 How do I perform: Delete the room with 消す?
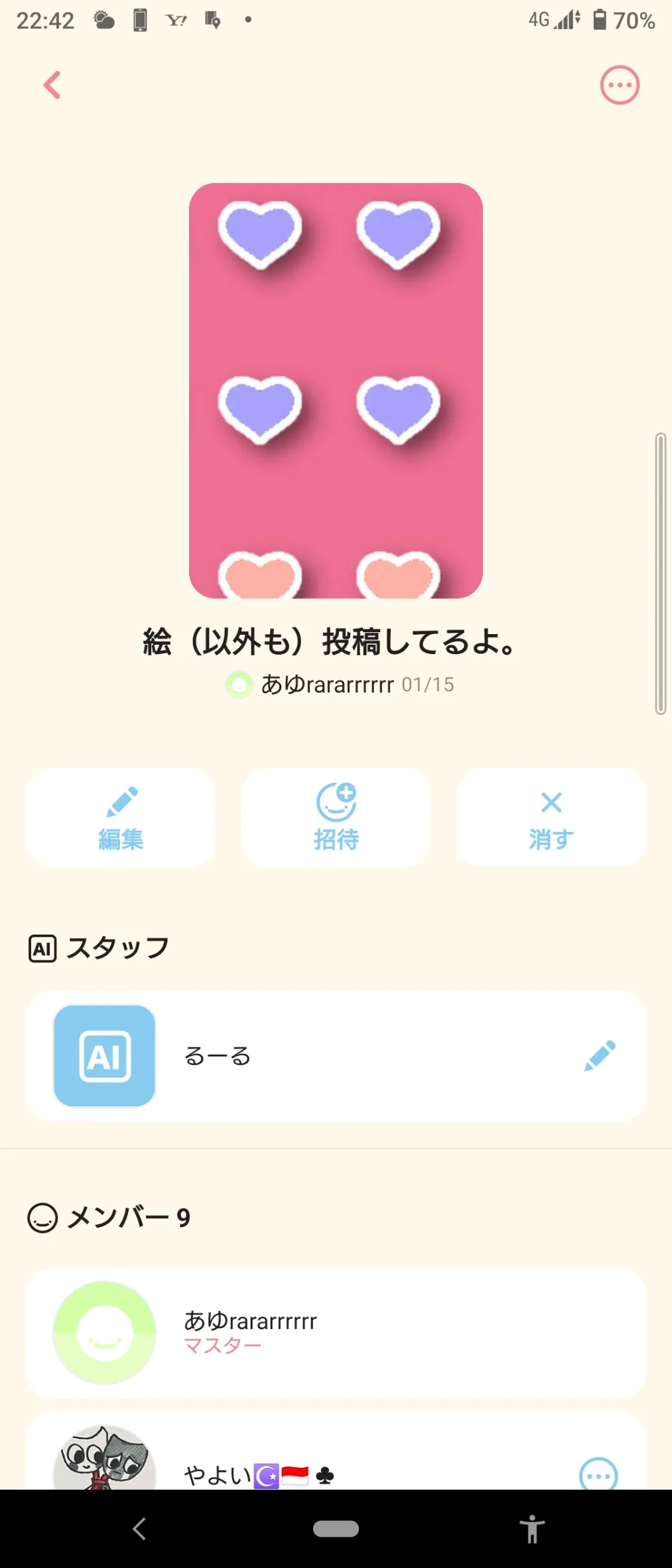click(551, 817)
